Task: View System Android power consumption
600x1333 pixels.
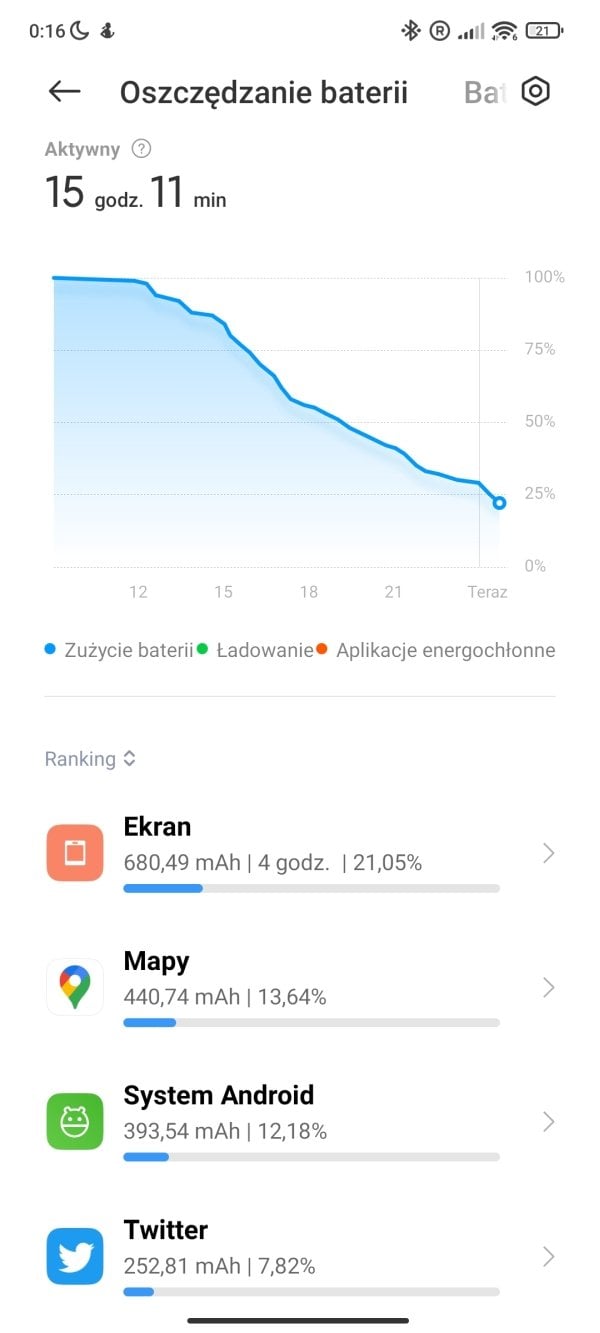Action: coord(300,1122)
